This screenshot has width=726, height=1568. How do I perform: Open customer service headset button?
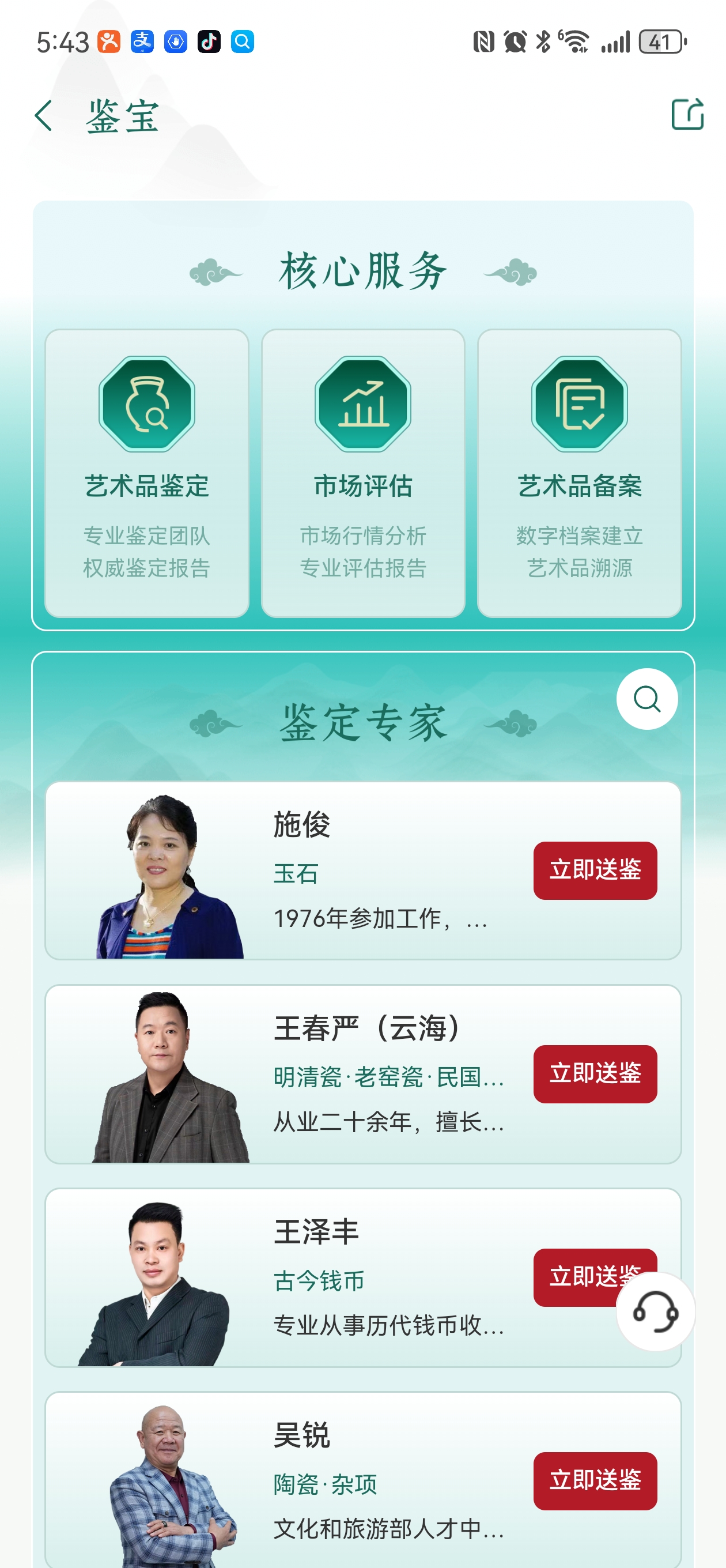pyautogui.click(x=655, y=1311)
